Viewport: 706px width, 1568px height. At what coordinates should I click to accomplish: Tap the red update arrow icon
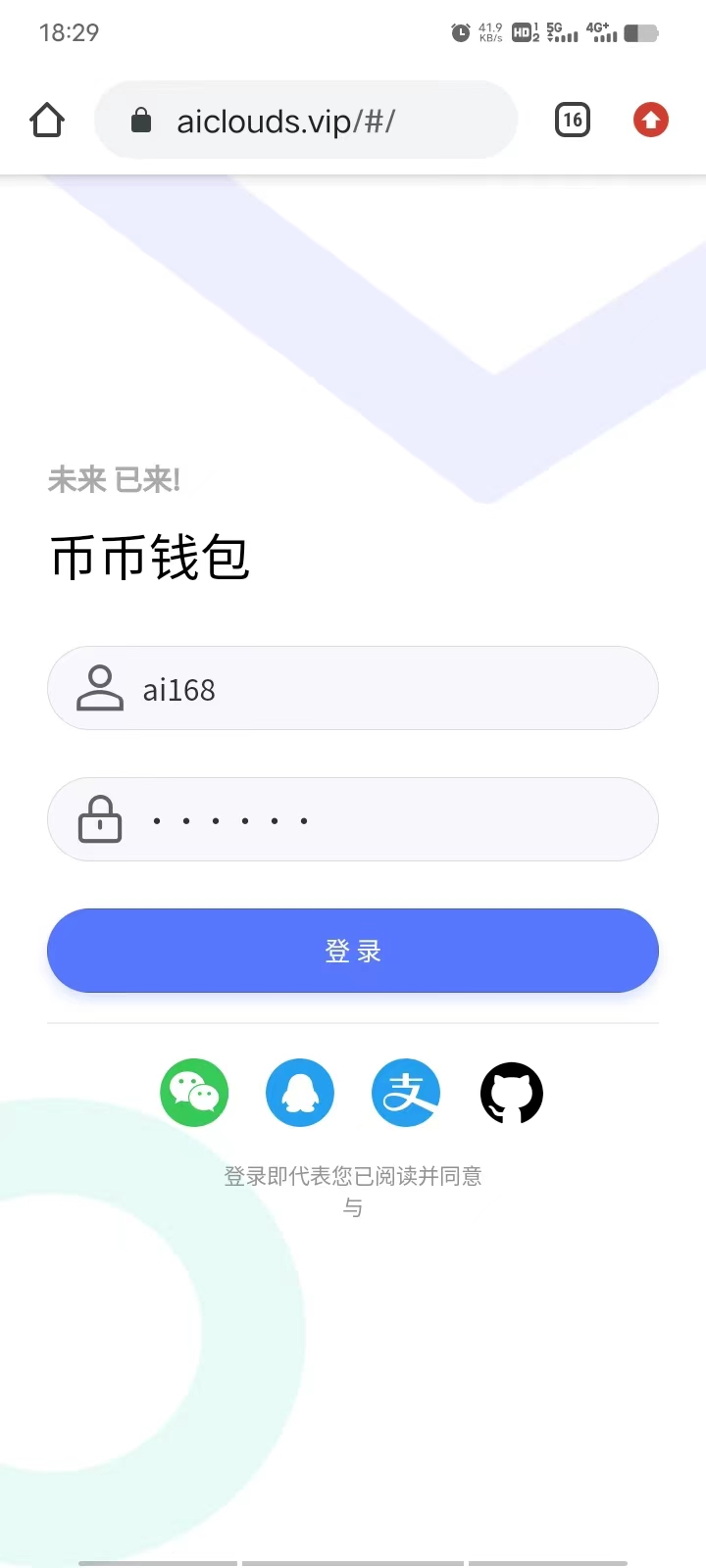click(x=650, y=121)
